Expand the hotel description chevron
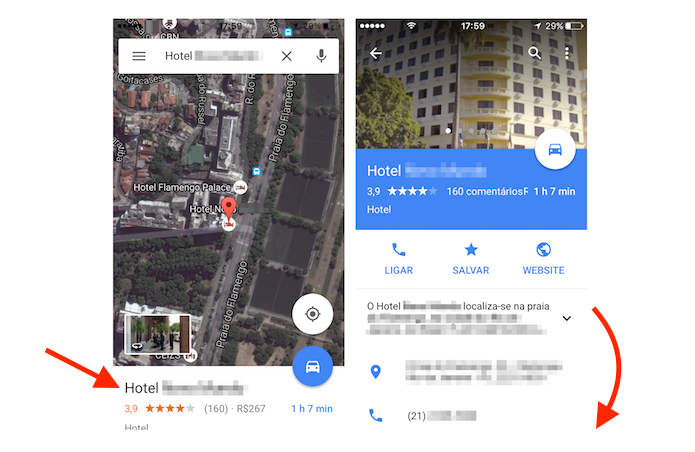The image size is (695, 452). [x=566, y=318]
